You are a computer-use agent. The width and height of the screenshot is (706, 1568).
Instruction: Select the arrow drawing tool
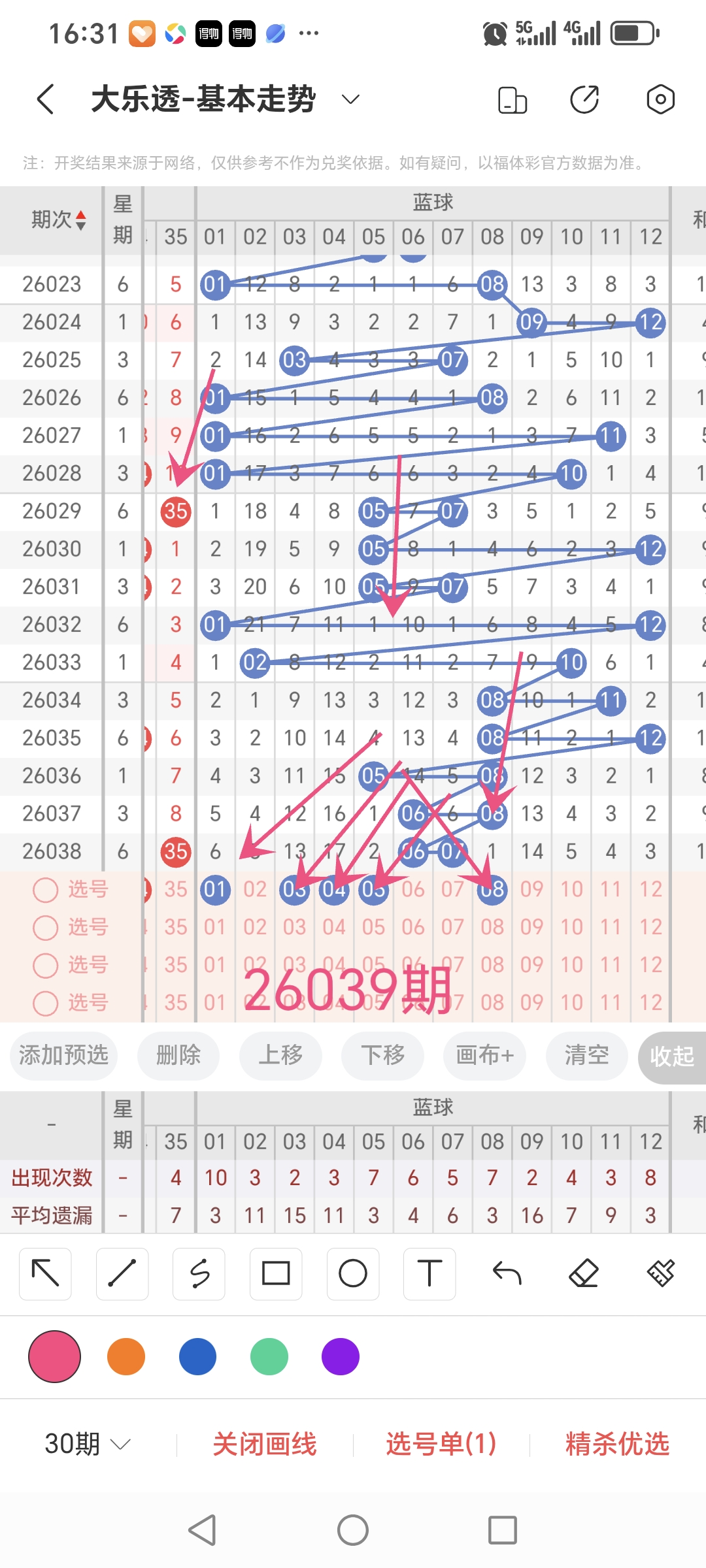tap(45, 1273)
